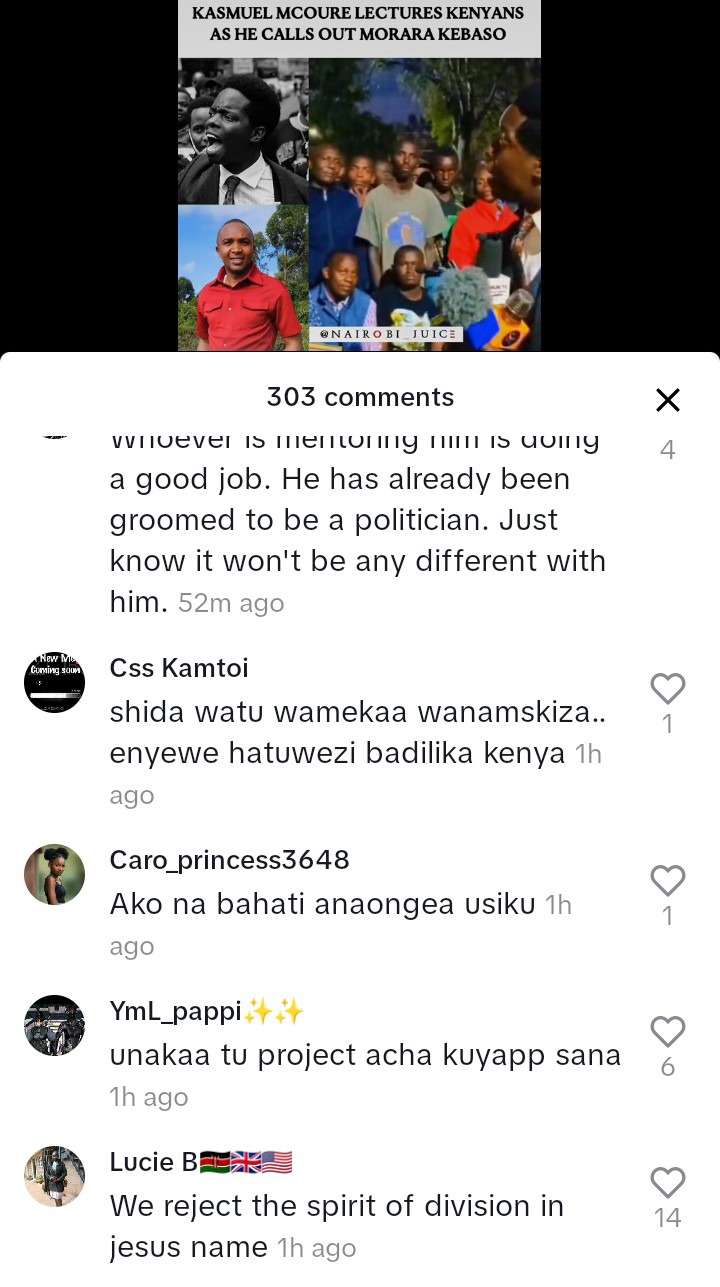Tap the username Caro_princess3648

(229, 860)
